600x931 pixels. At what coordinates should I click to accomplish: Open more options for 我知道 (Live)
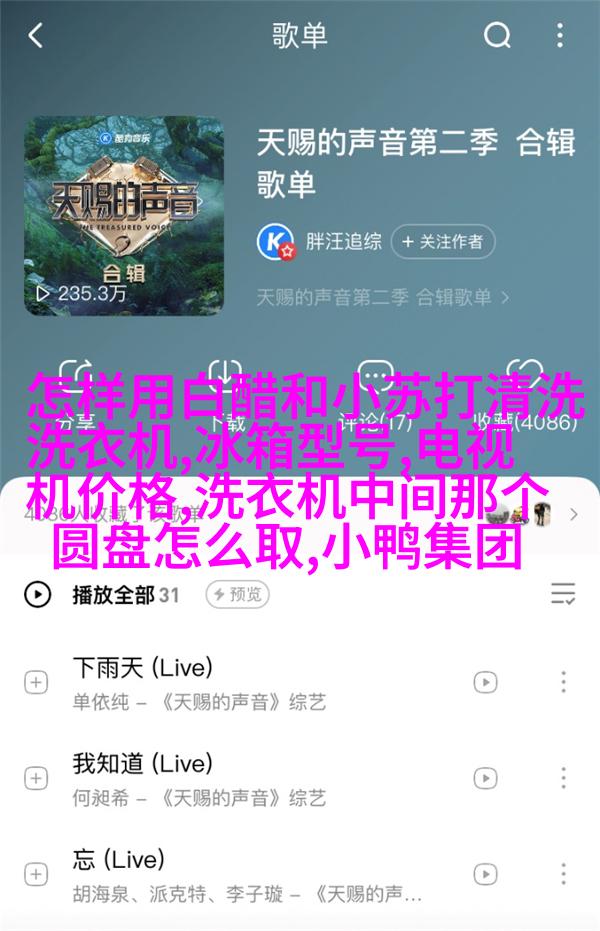click(x=563, y=778)
